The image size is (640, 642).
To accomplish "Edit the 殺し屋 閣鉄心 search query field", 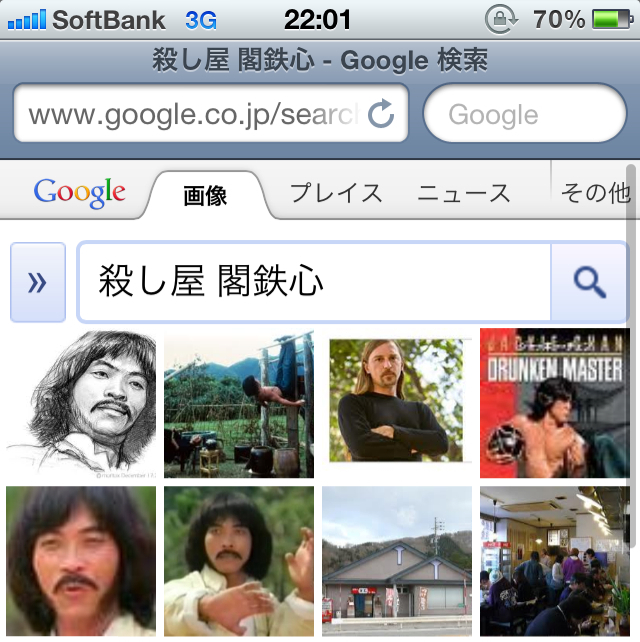I will pos(314,283).
